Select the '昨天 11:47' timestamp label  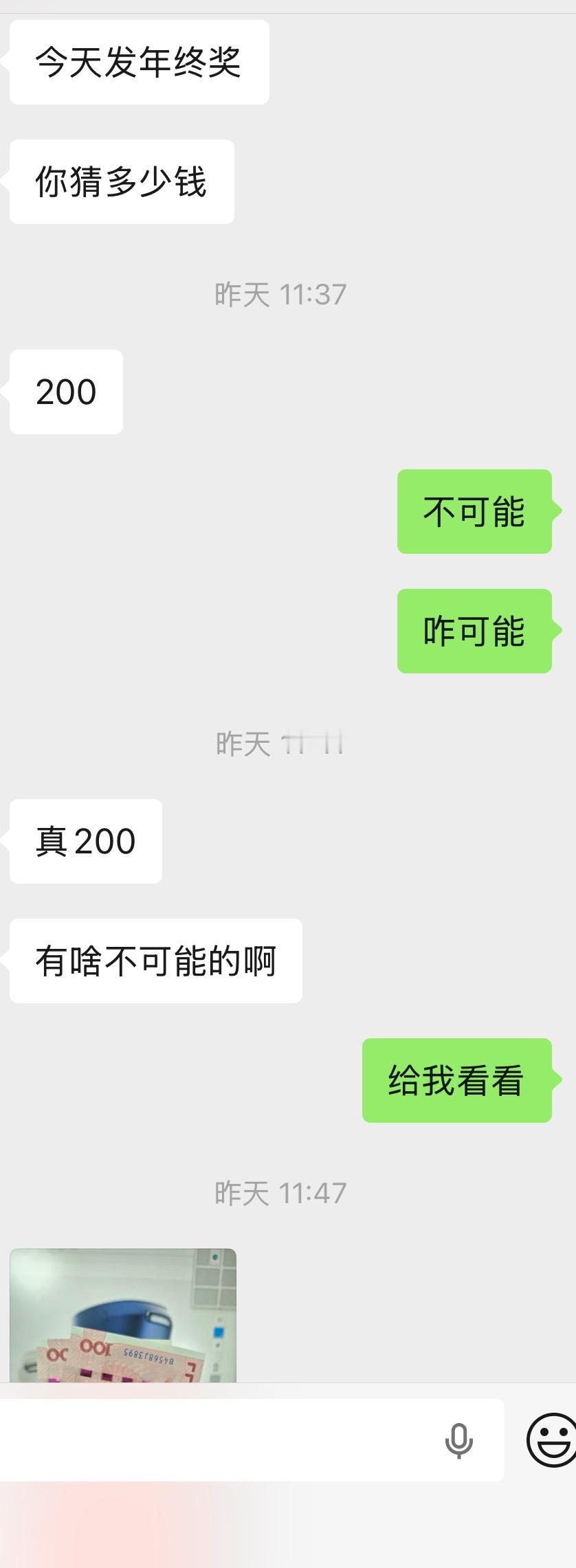[279, 1194]
